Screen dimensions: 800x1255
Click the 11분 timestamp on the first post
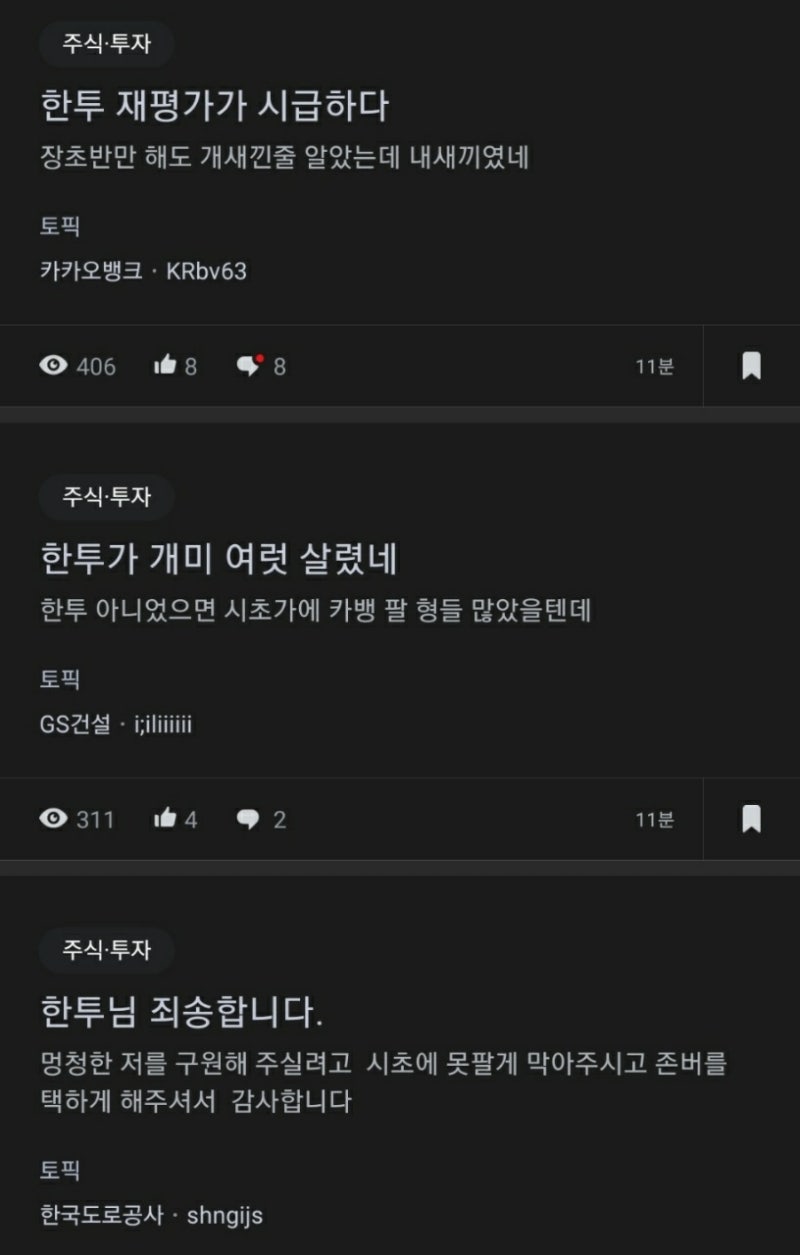(655, 367)
